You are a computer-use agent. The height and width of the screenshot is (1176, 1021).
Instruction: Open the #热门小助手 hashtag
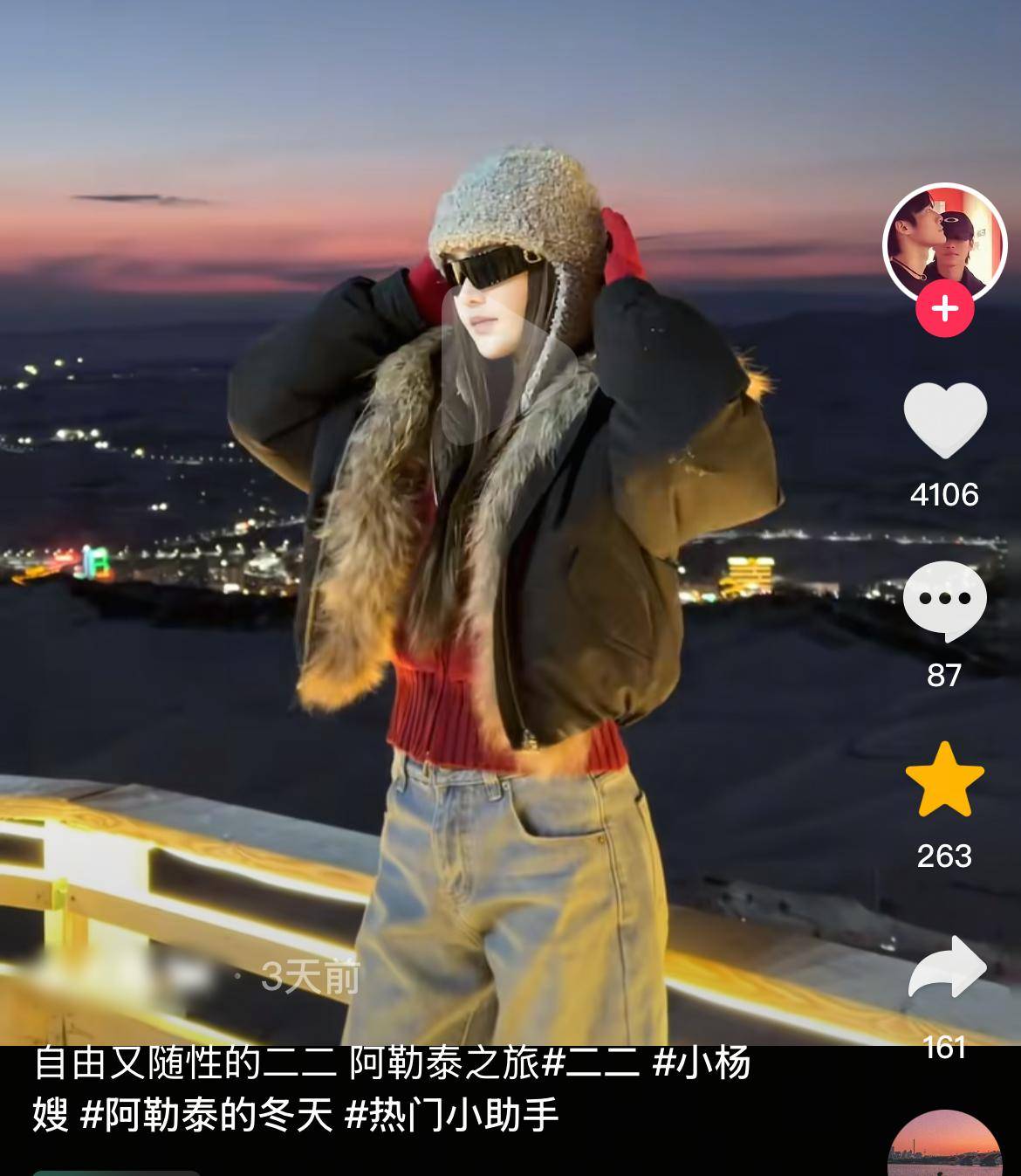(452, 1115)
